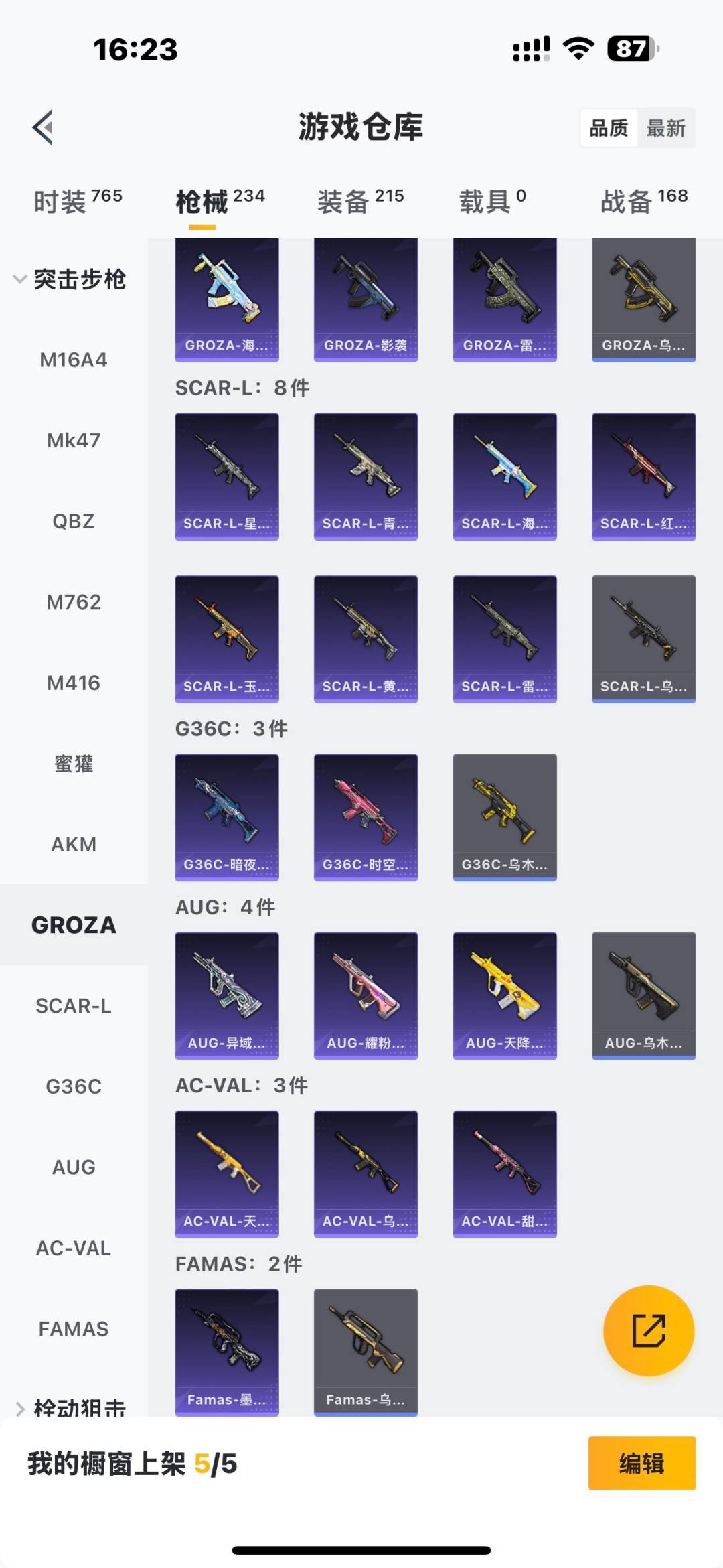Tap the orange floating share button

tap(649, 1330)
